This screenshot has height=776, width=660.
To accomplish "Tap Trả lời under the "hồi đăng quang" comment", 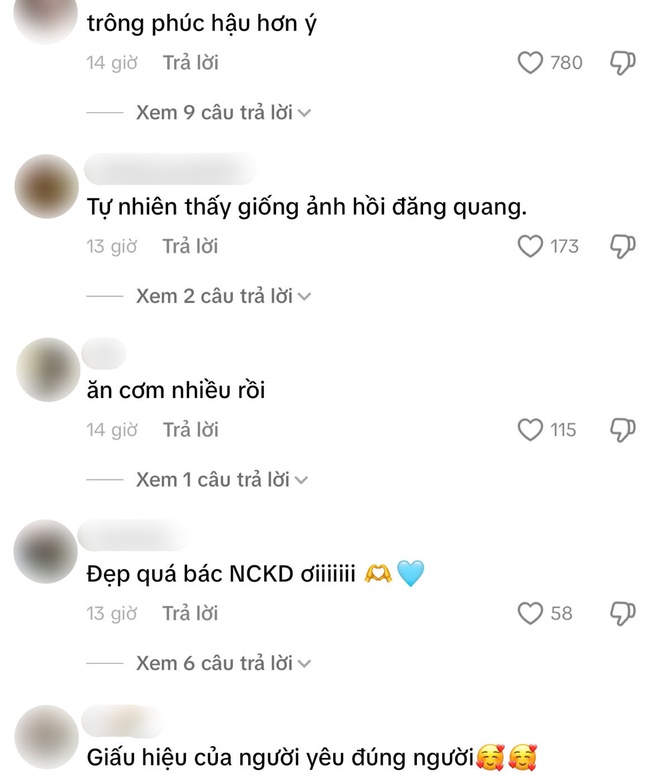I will point(190,246).
